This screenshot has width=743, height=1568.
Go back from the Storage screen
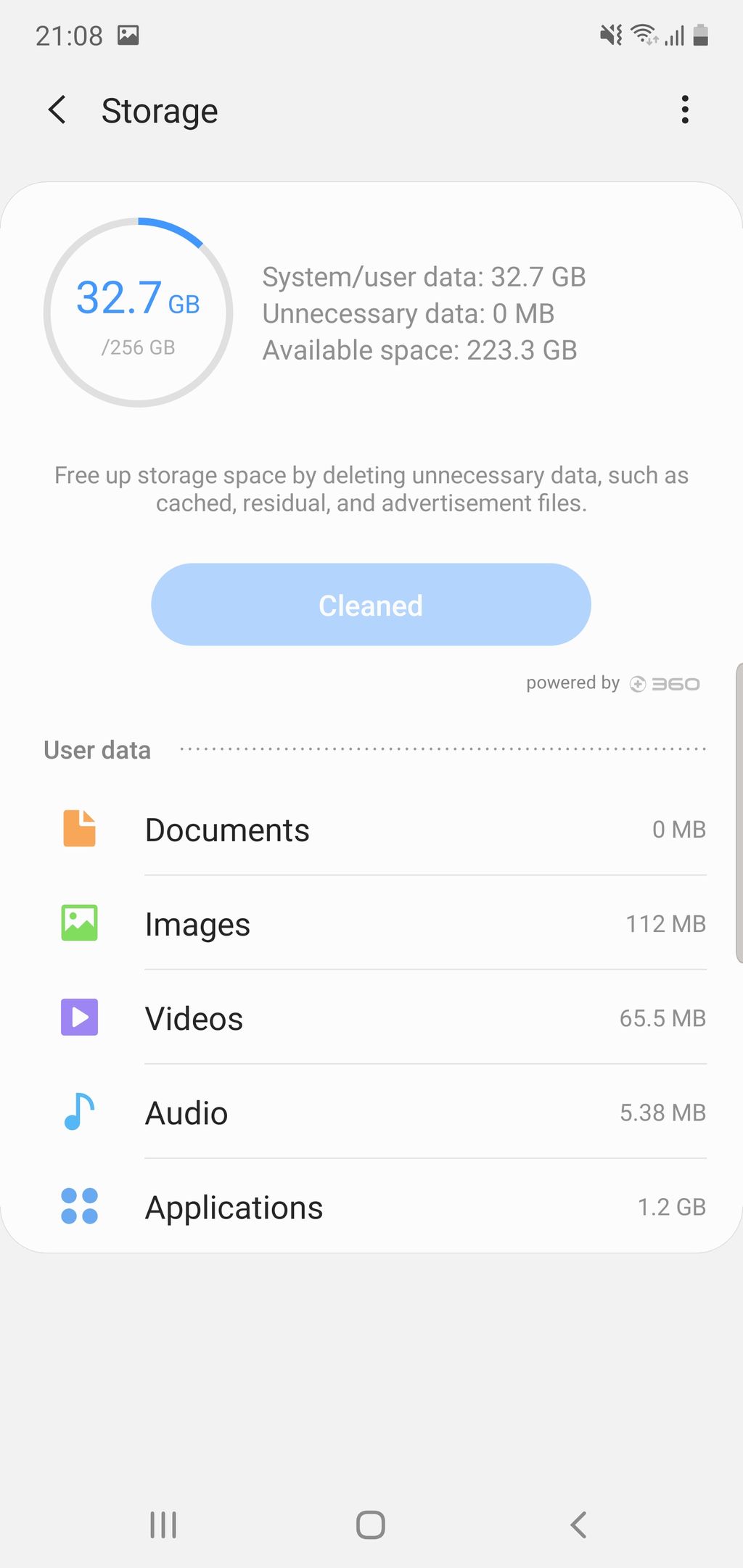(57, 110)
